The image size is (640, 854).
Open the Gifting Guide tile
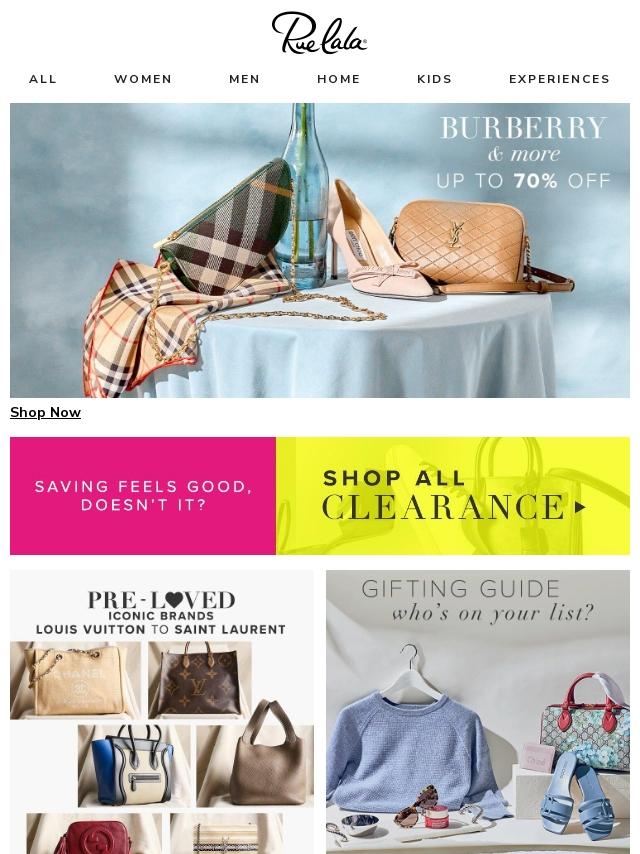point(478,711)
